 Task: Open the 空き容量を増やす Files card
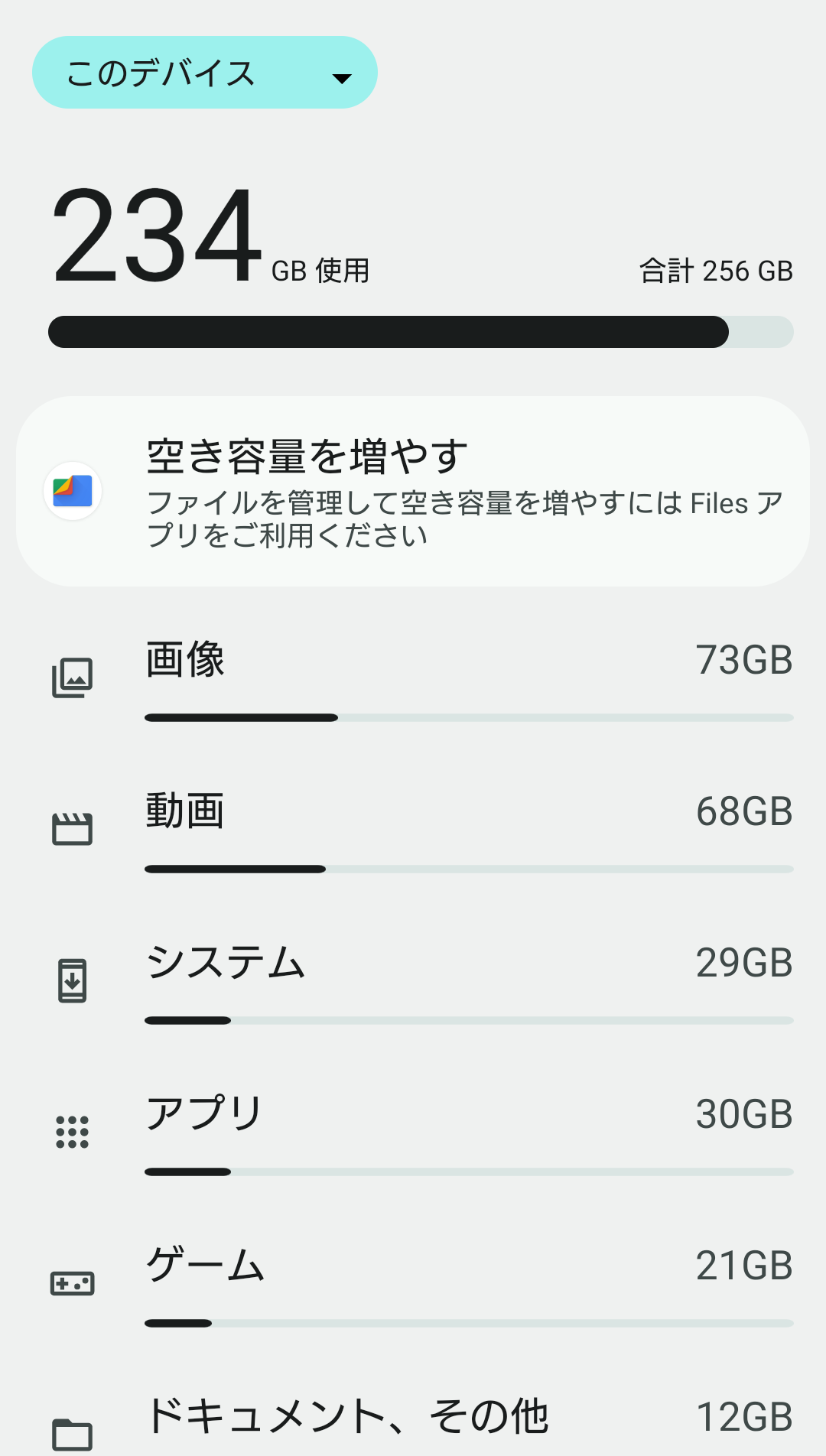click(x=413, y=491)
